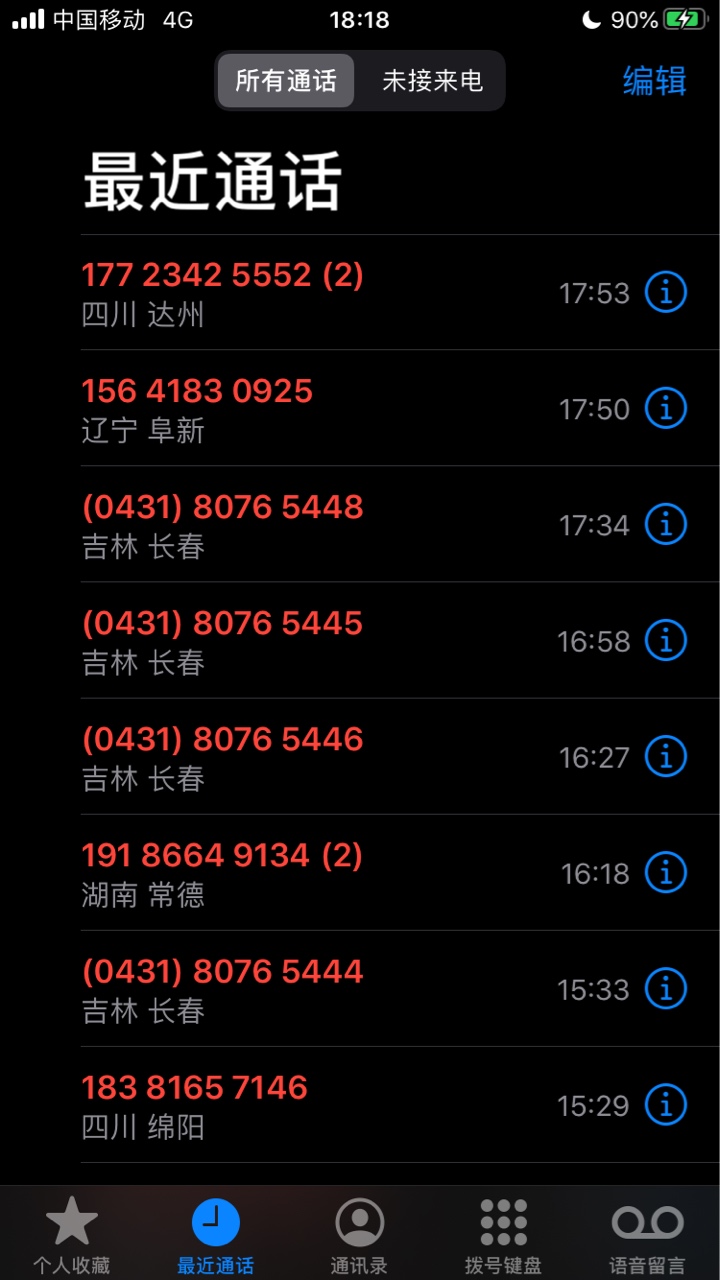Select the 最近通话 tab
Image resolution: width=720 pixels, height=1280 pixels.
click(215, 1236)
